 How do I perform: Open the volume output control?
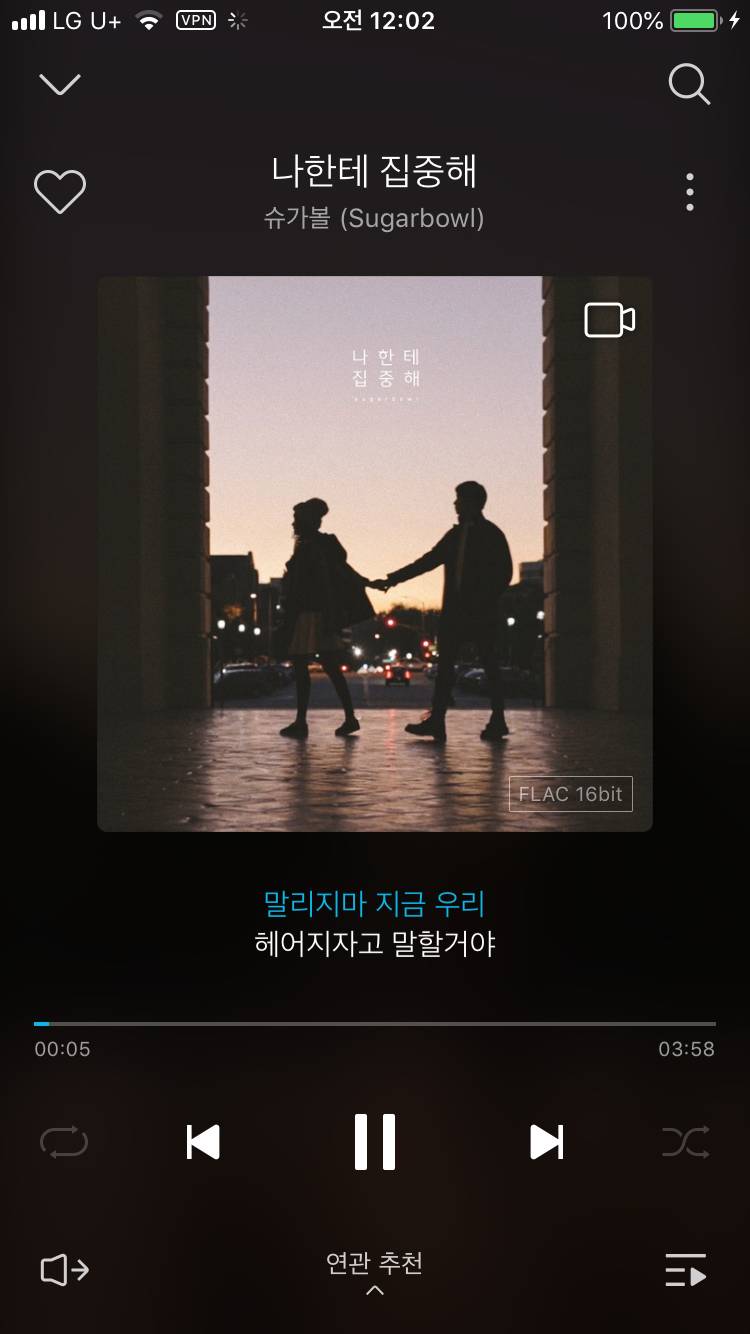click(x=64, y=1270)
